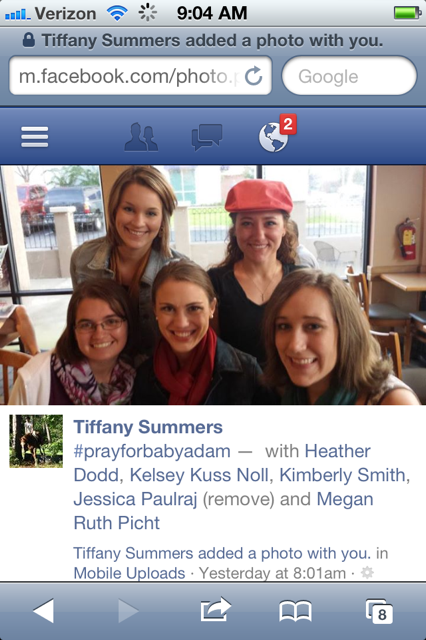426x640 pixels.
Task: Reload the page
Action: (x=254, y=76)
